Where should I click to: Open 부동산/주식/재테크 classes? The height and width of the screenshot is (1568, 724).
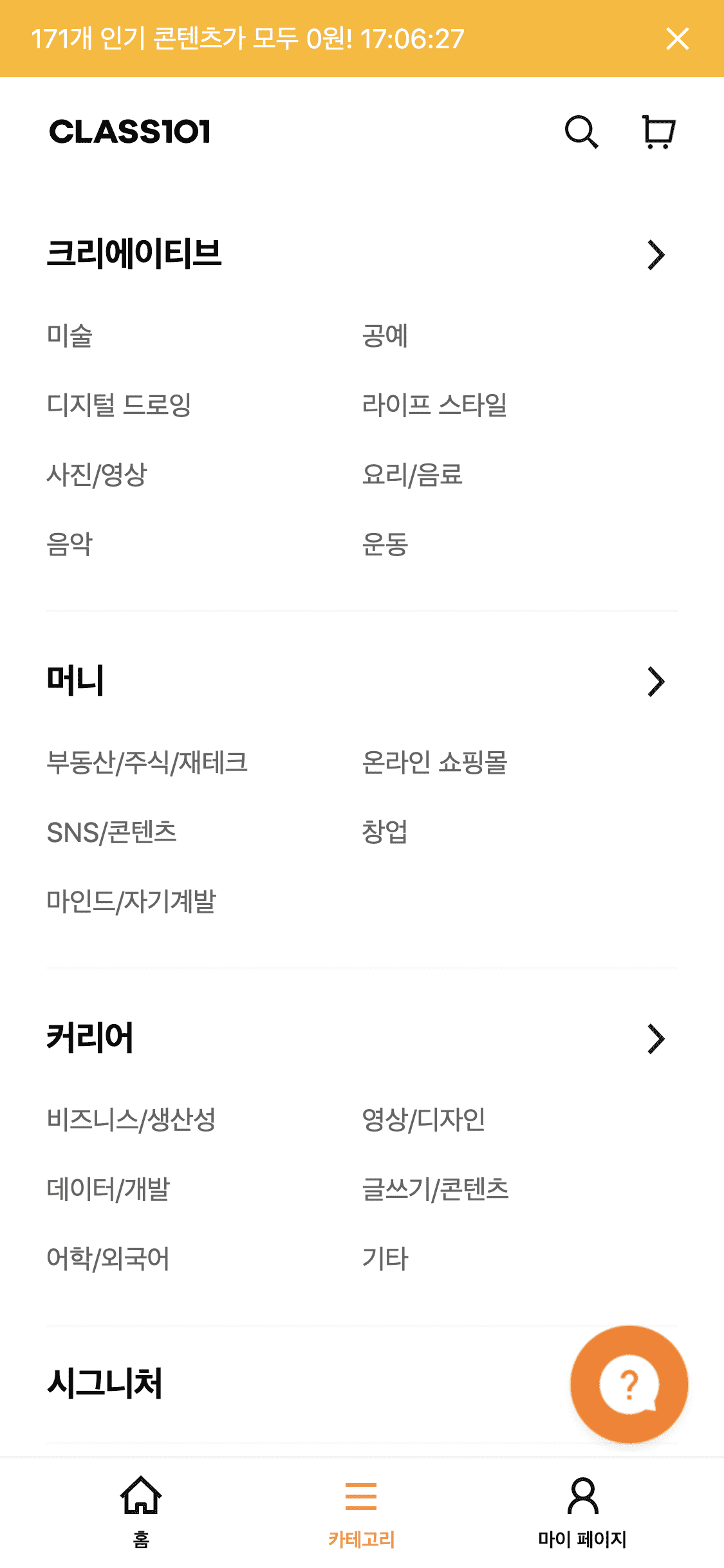147,763
